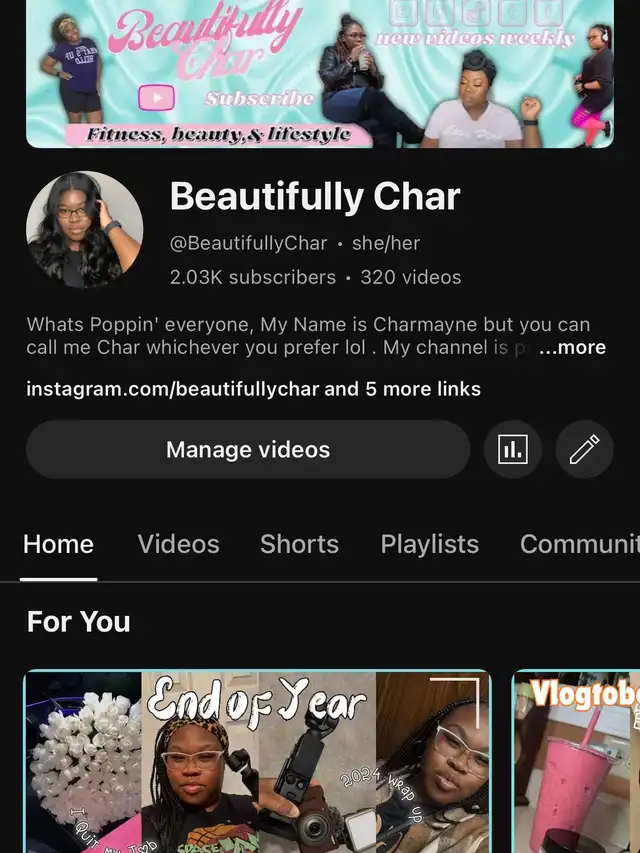Switch to the Videos tab
This screenshot has width=640, height=853.
tap(178, 544)
